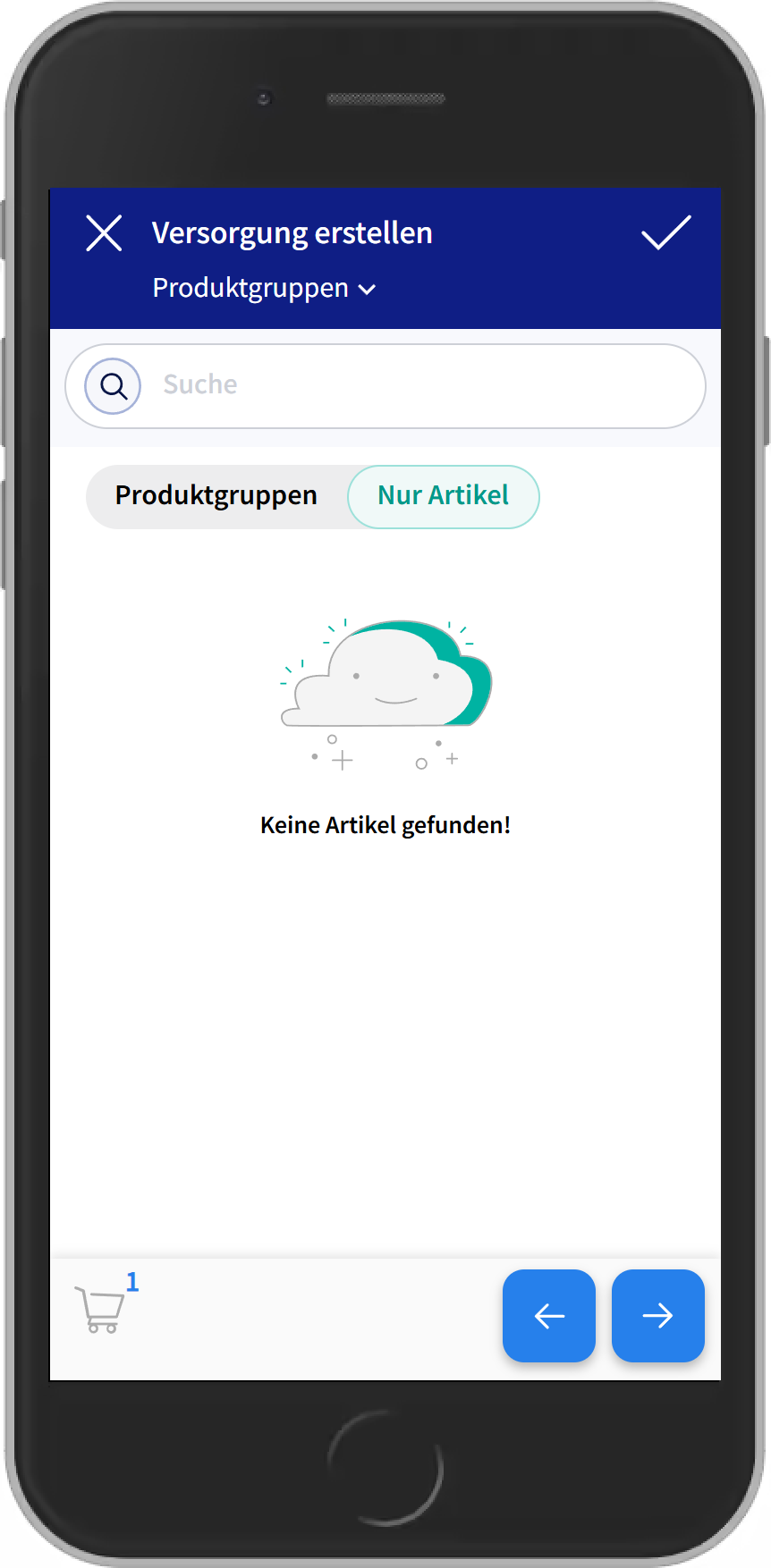Select the Nur Artikel segment
This screenshot has height=1568, width=771.
point(443,496)
